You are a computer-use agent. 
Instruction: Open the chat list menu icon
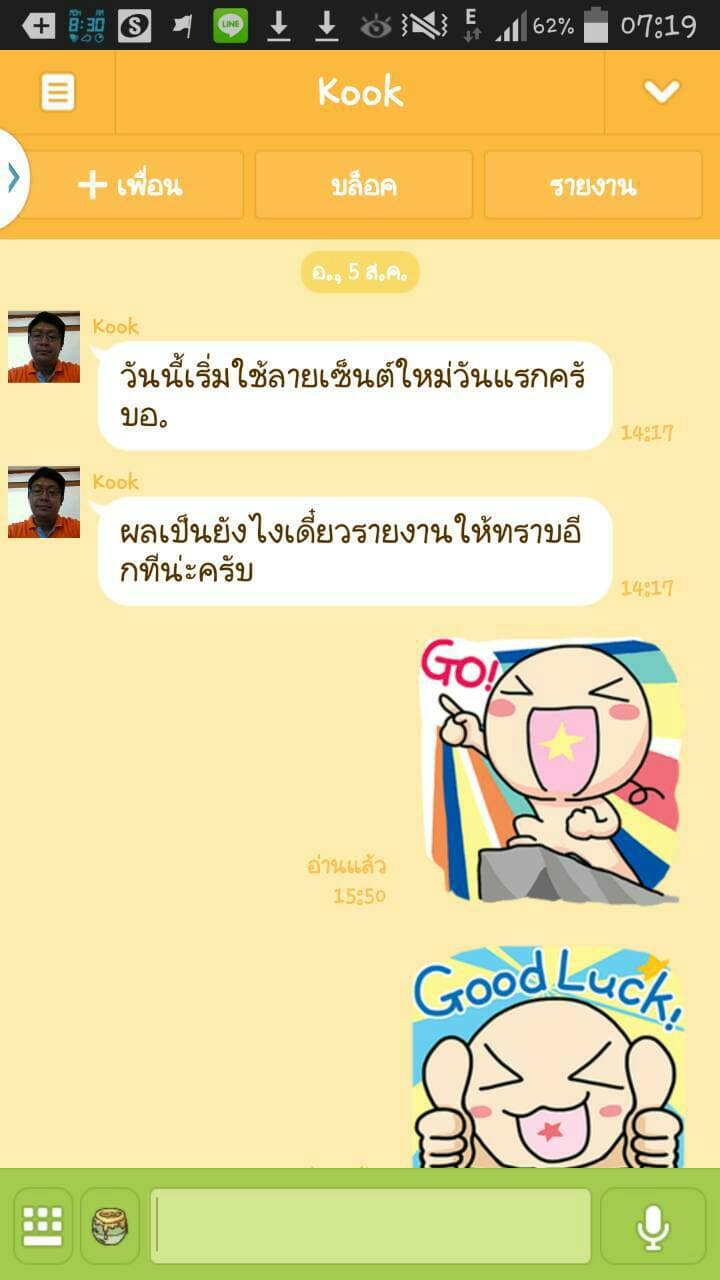coord(57,93)
